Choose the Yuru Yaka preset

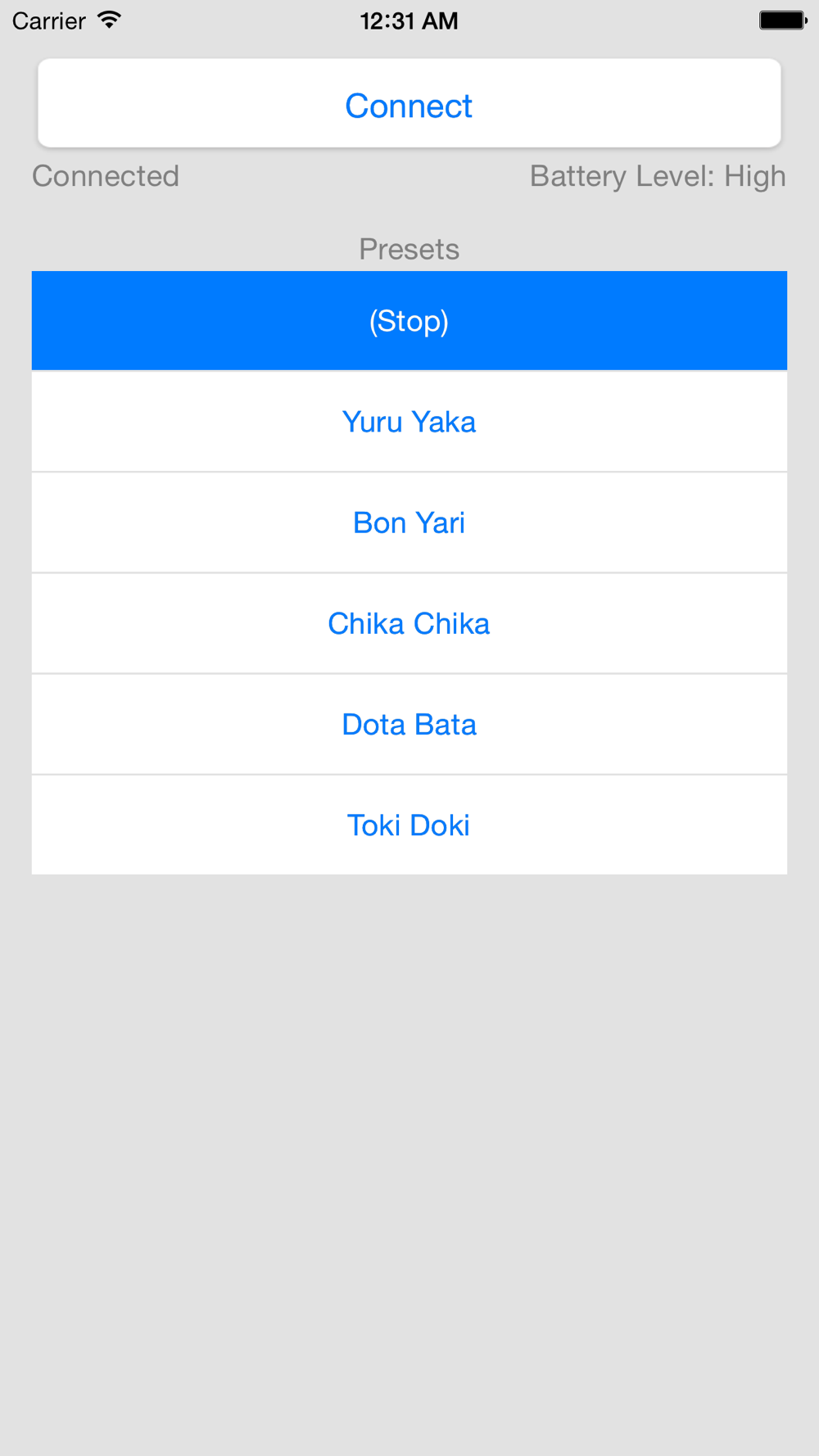(x=409, y=422)
